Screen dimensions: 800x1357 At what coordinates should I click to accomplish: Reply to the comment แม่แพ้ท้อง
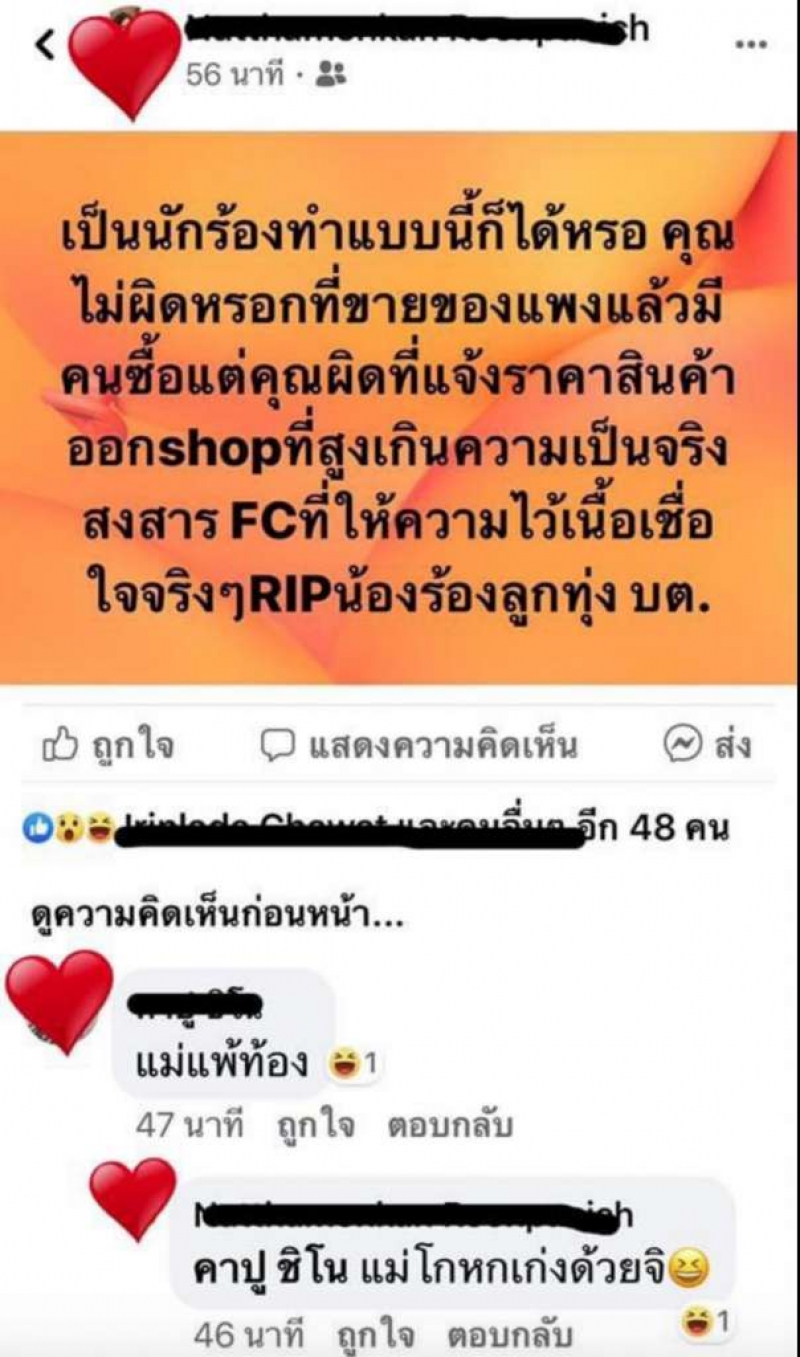click(x=449, y=1125)
